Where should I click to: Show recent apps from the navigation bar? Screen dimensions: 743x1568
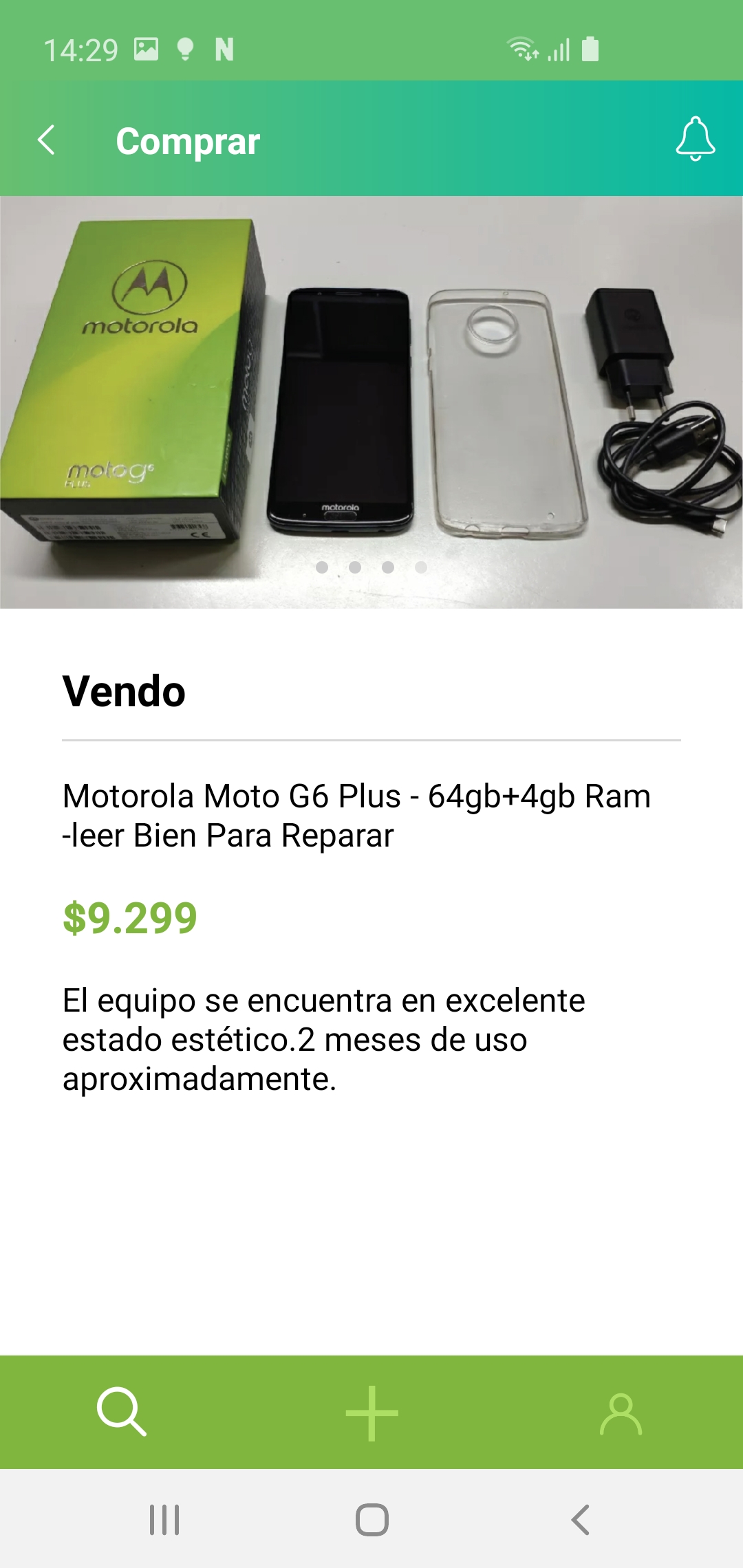pyautogui.click(x=164, y=1519)
